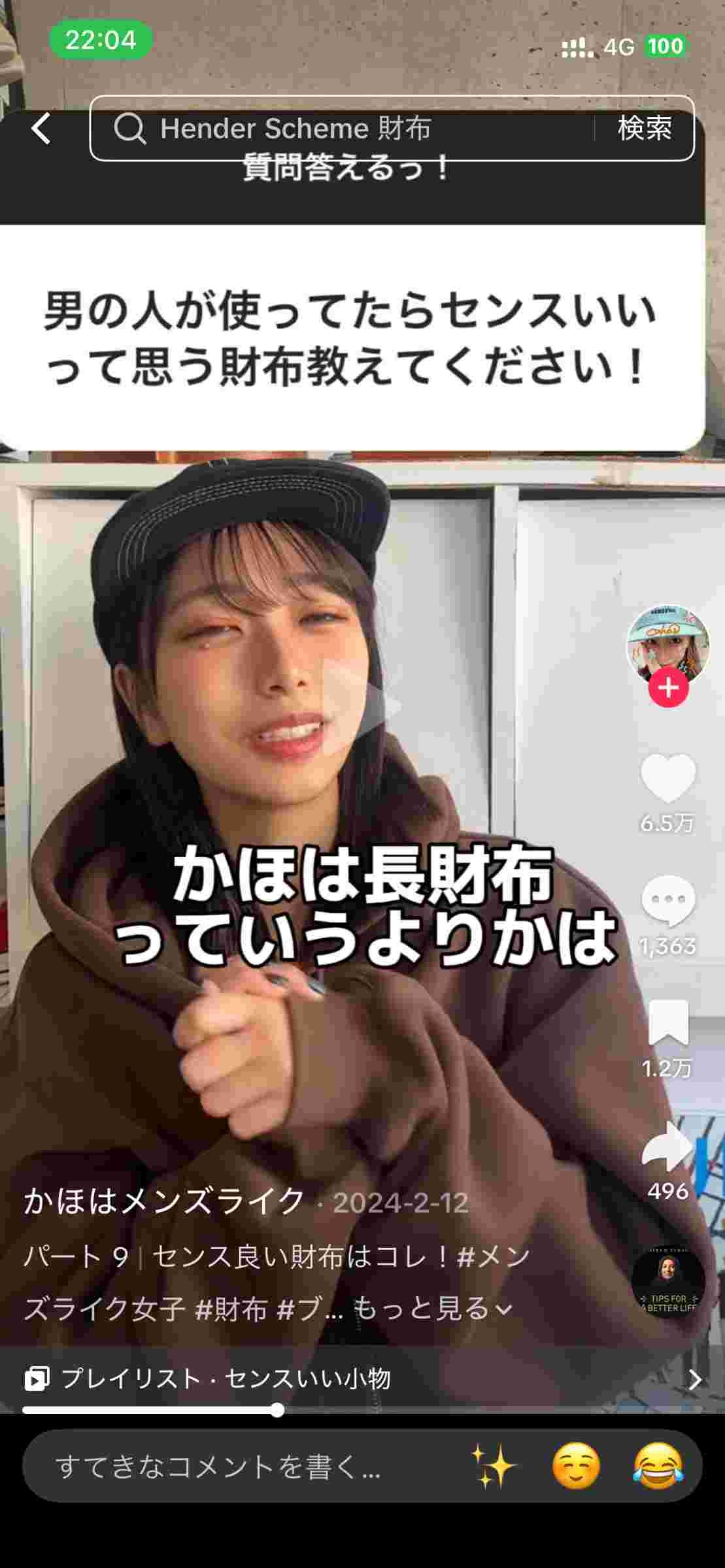Tap the 検索 search button
The height and width of the screenshot is (1568, 725).
[645, 128]
